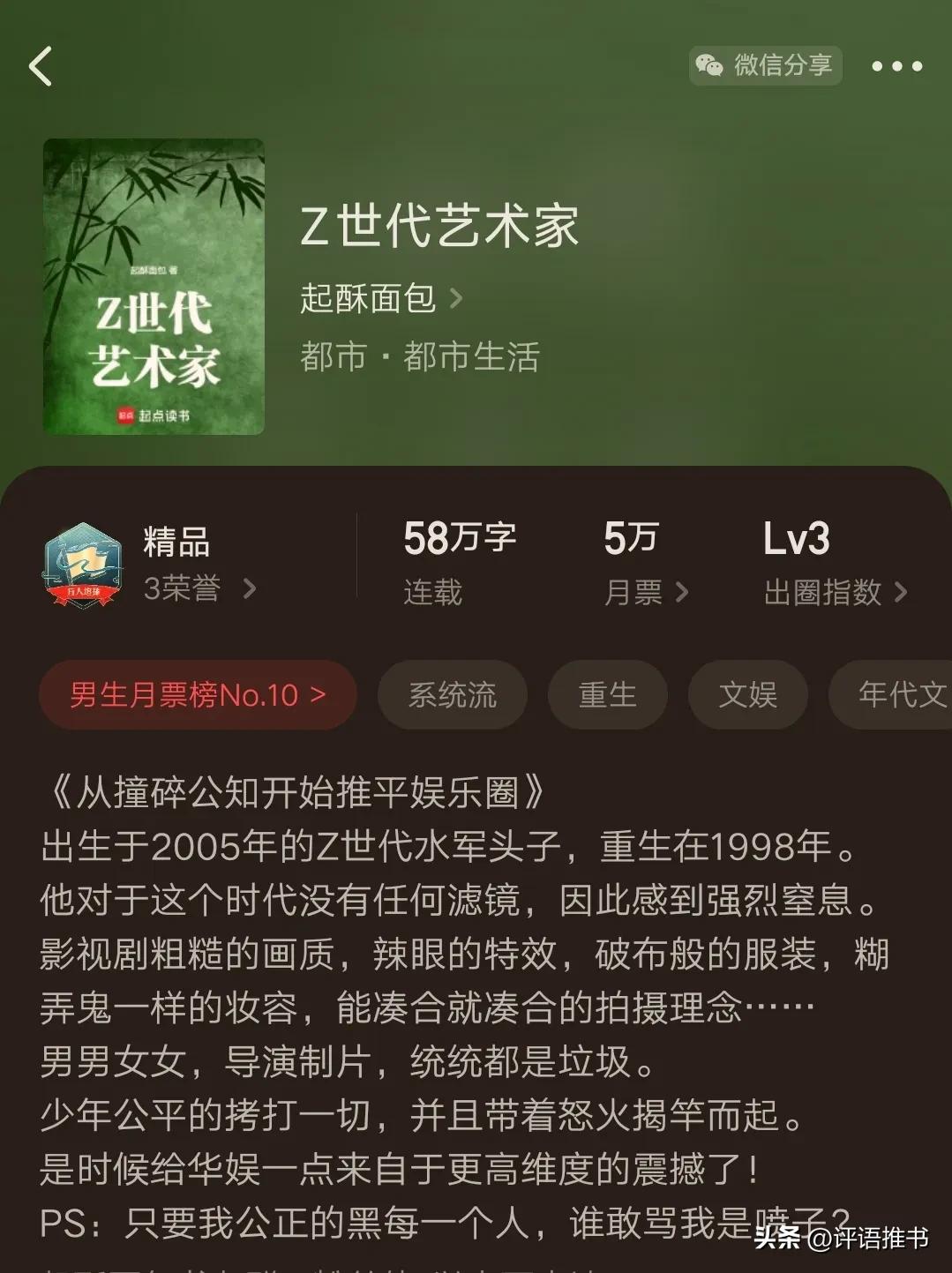Open author 起酥面包's page
This screenshot has height=1273, width=952.
380,298
